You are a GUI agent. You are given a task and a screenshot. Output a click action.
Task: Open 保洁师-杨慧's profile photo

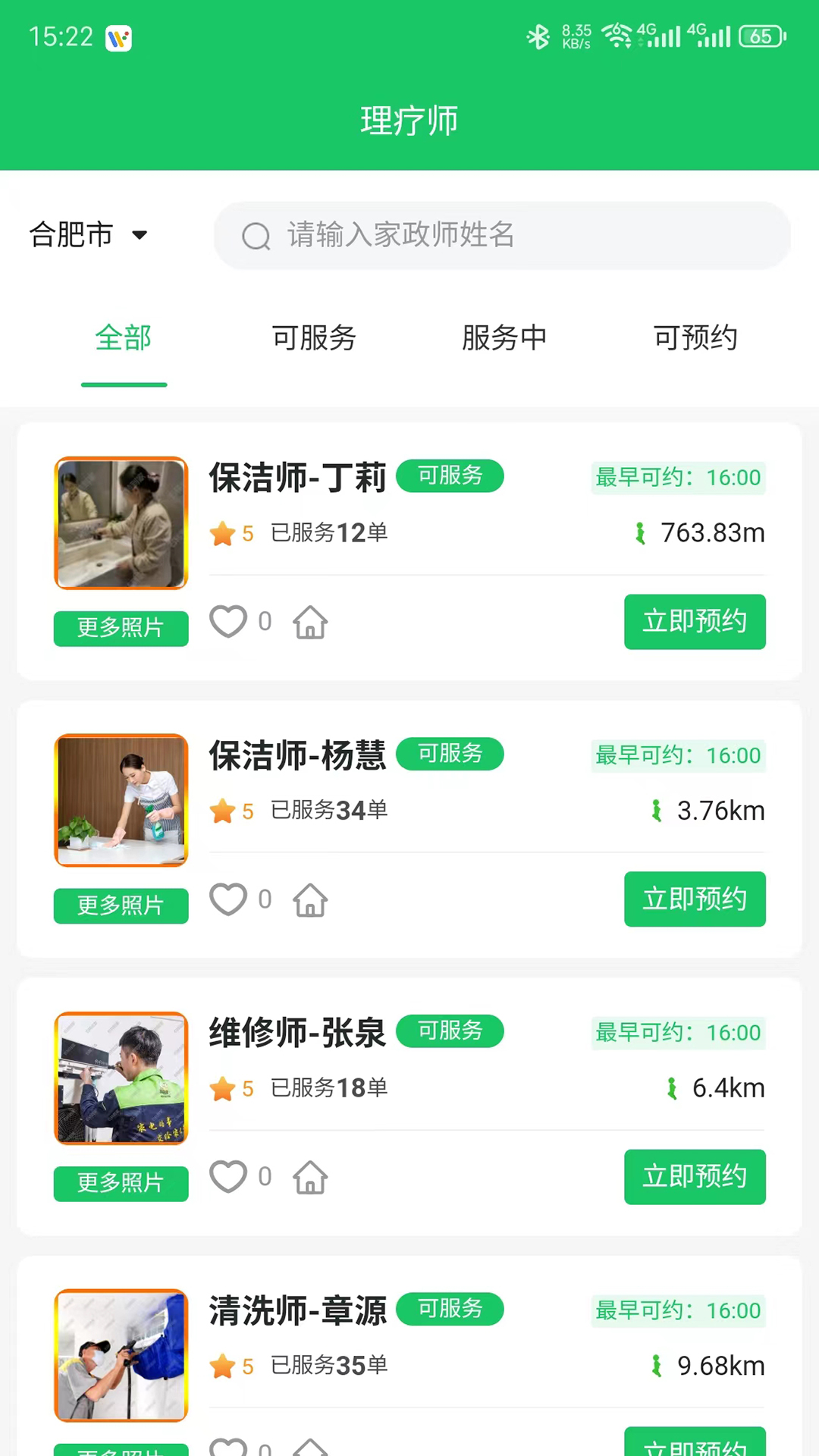121,800
